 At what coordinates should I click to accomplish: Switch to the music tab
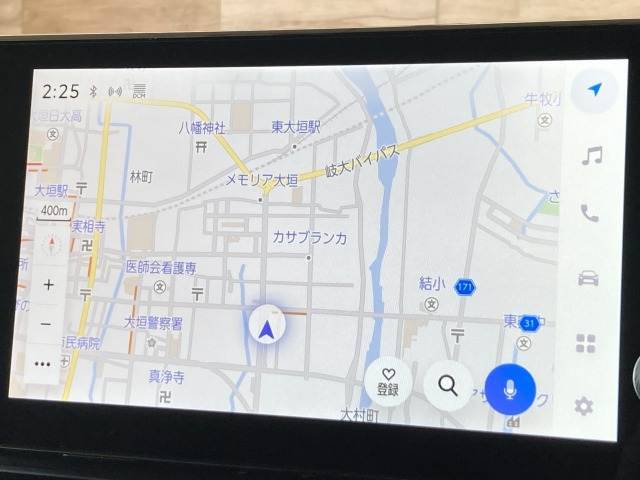(592, 155)
